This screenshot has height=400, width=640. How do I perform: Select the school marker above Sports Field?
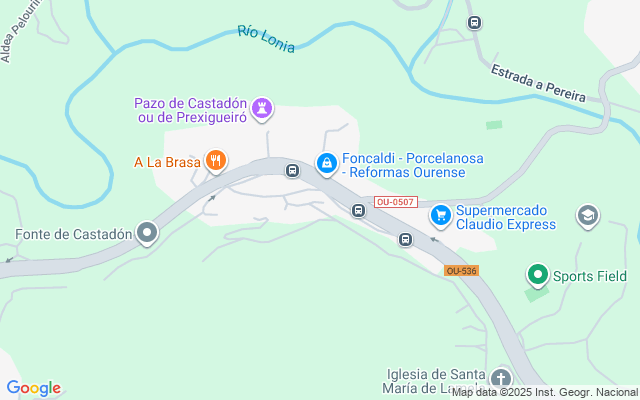pos(587,215)
